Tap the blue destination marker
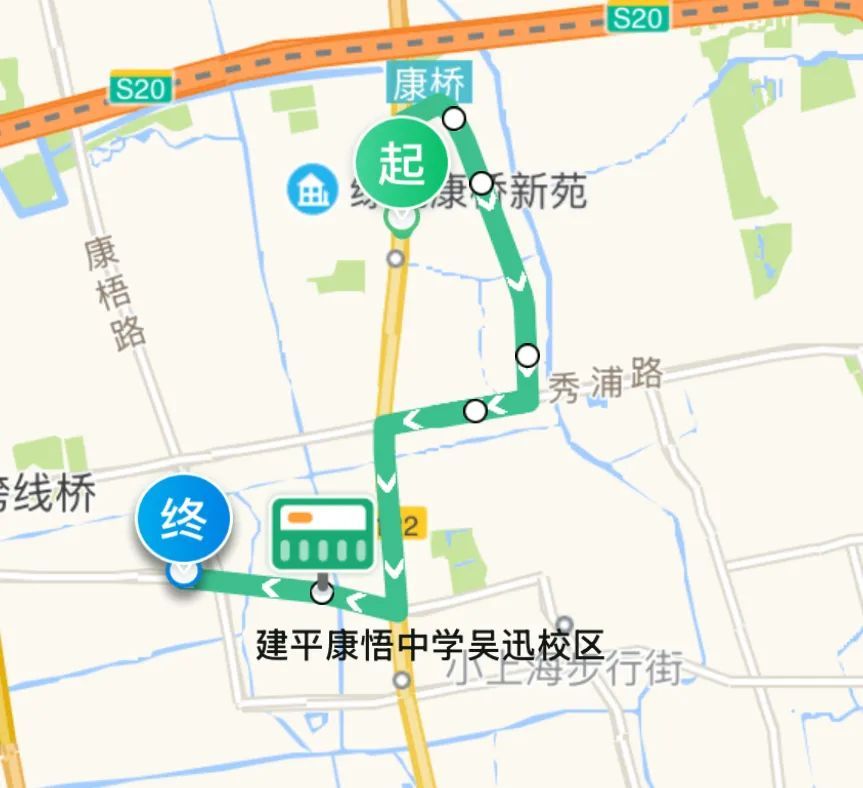Image resolution: width=863 pixels, height=788 pixels. point(185,522)
